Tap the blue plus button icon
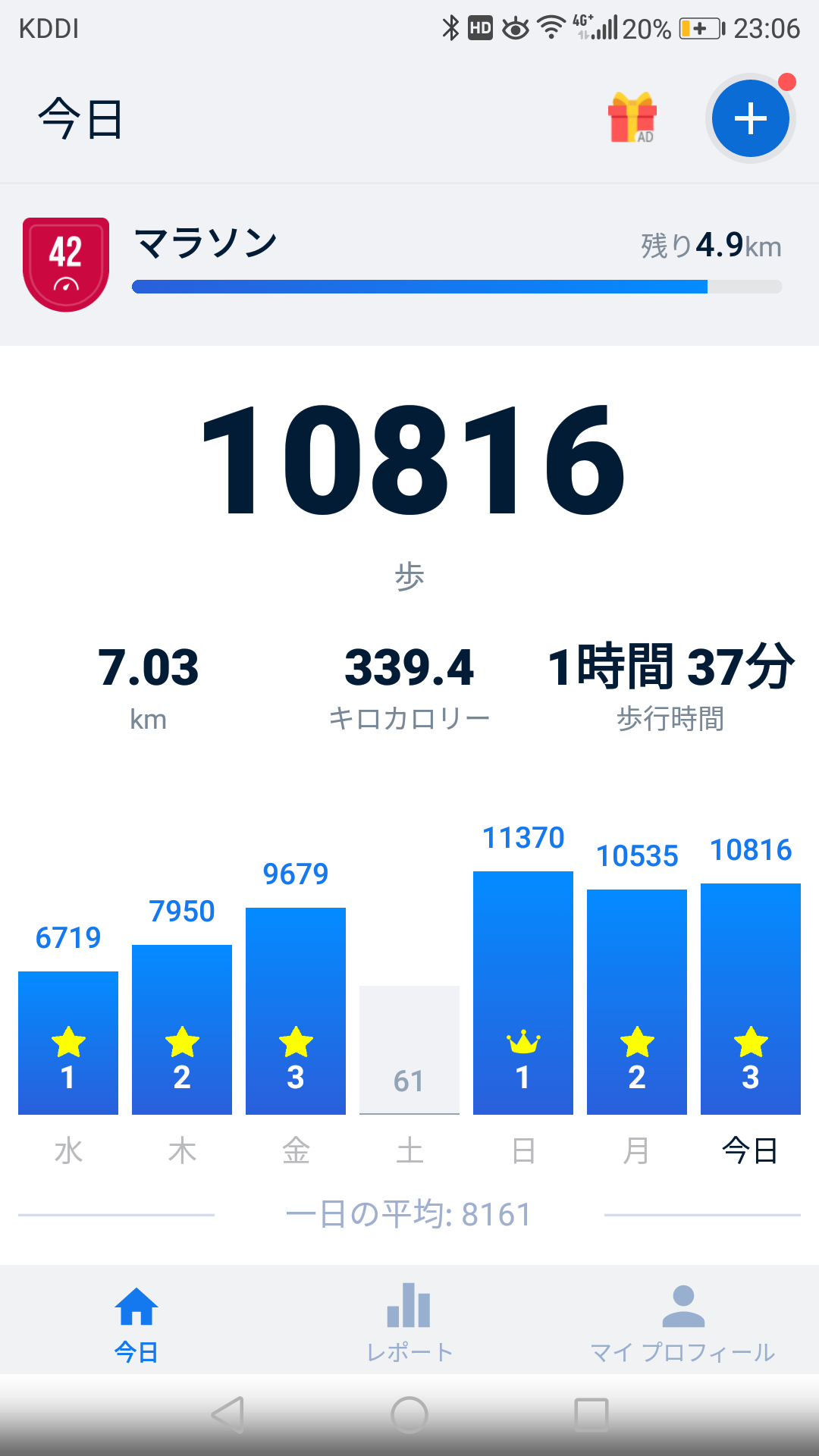 [750, 118]
